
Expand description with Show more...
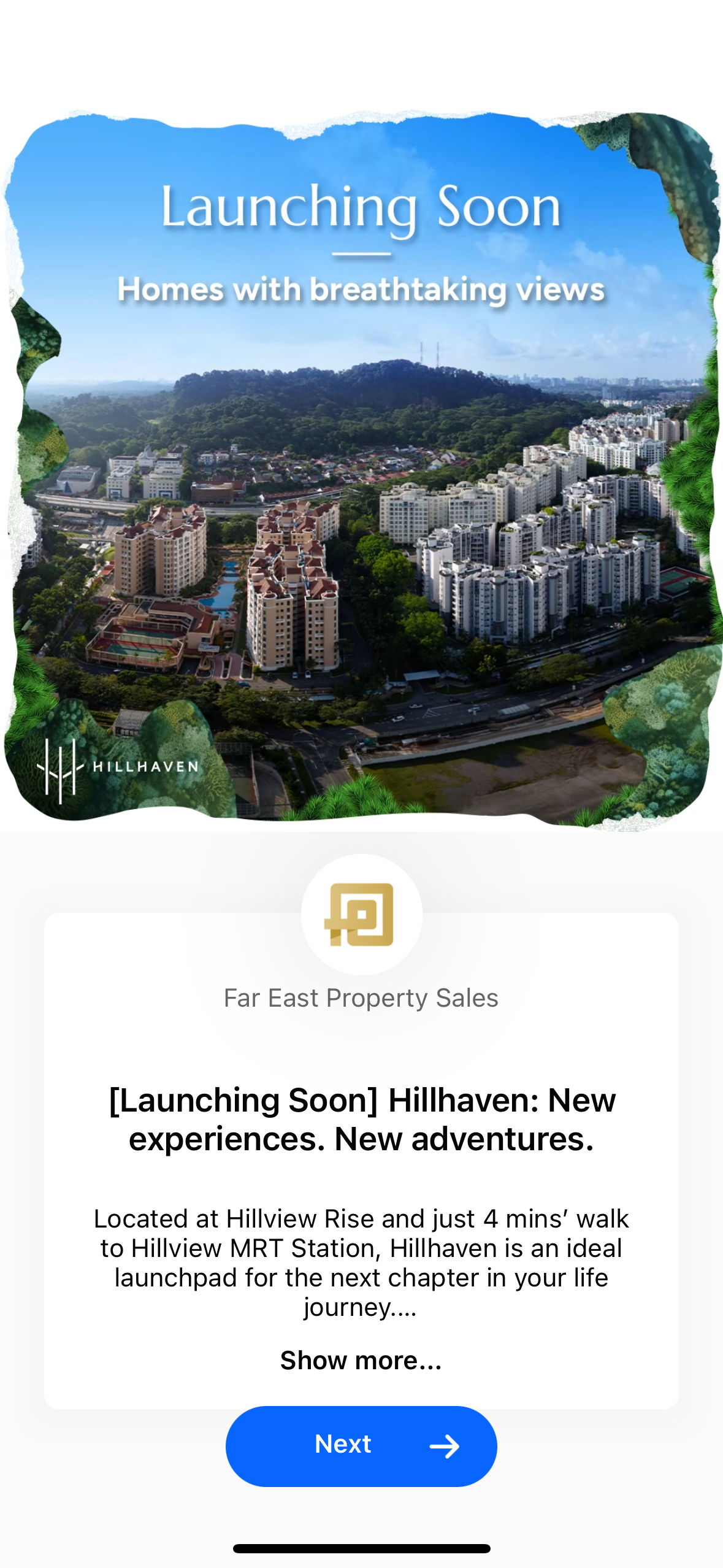(361, 1360)
